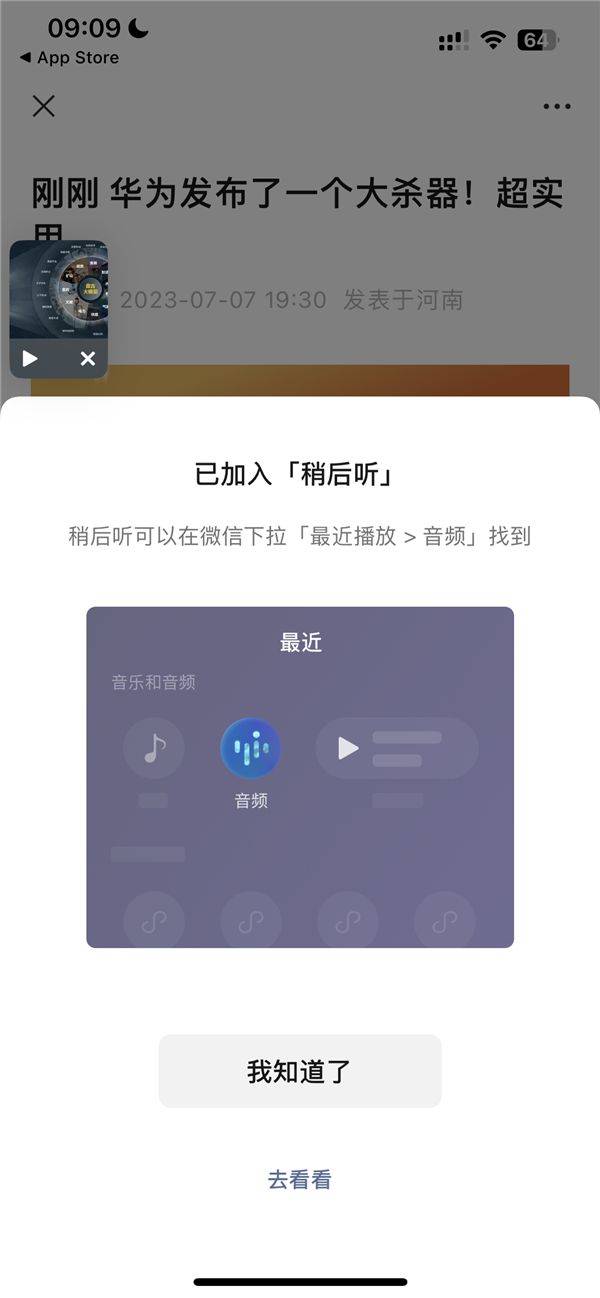600x1298 pixels.
Task: Play the floating audio mini player
Action: [30, 358]
